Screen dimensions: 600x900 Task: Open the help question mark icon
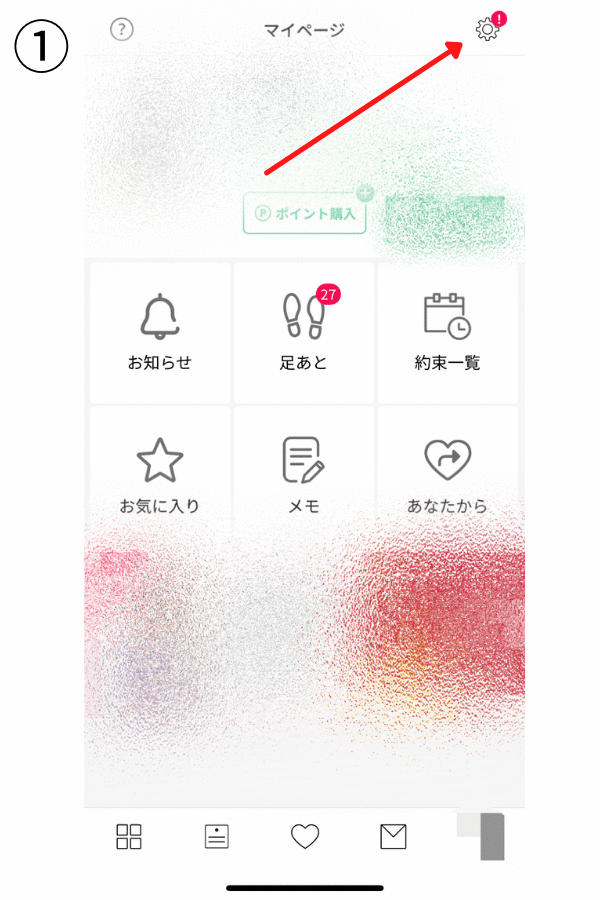coord(122,29)
